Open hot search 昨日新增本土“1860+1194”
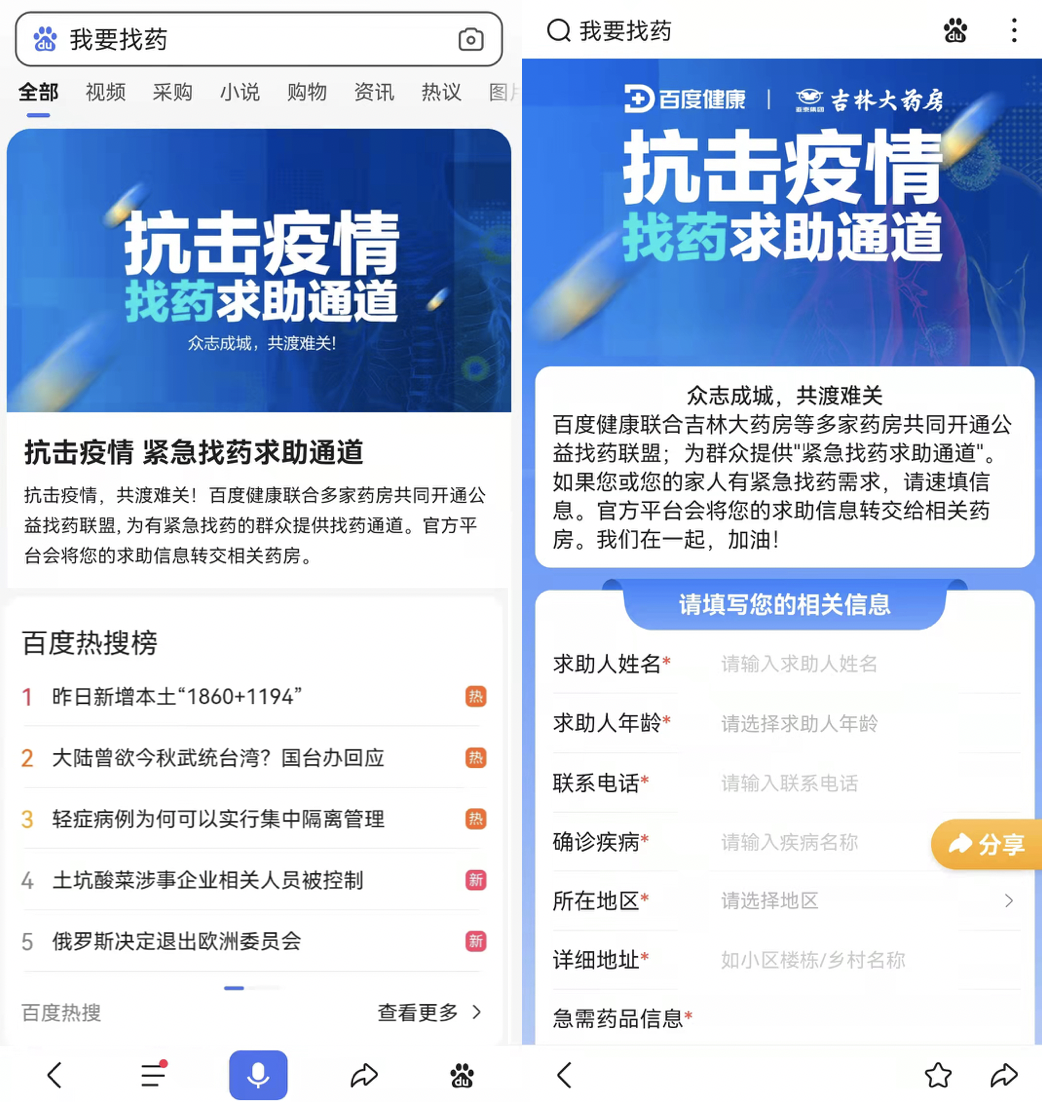The image size is (1042, 1102). [x=177, y=697]
